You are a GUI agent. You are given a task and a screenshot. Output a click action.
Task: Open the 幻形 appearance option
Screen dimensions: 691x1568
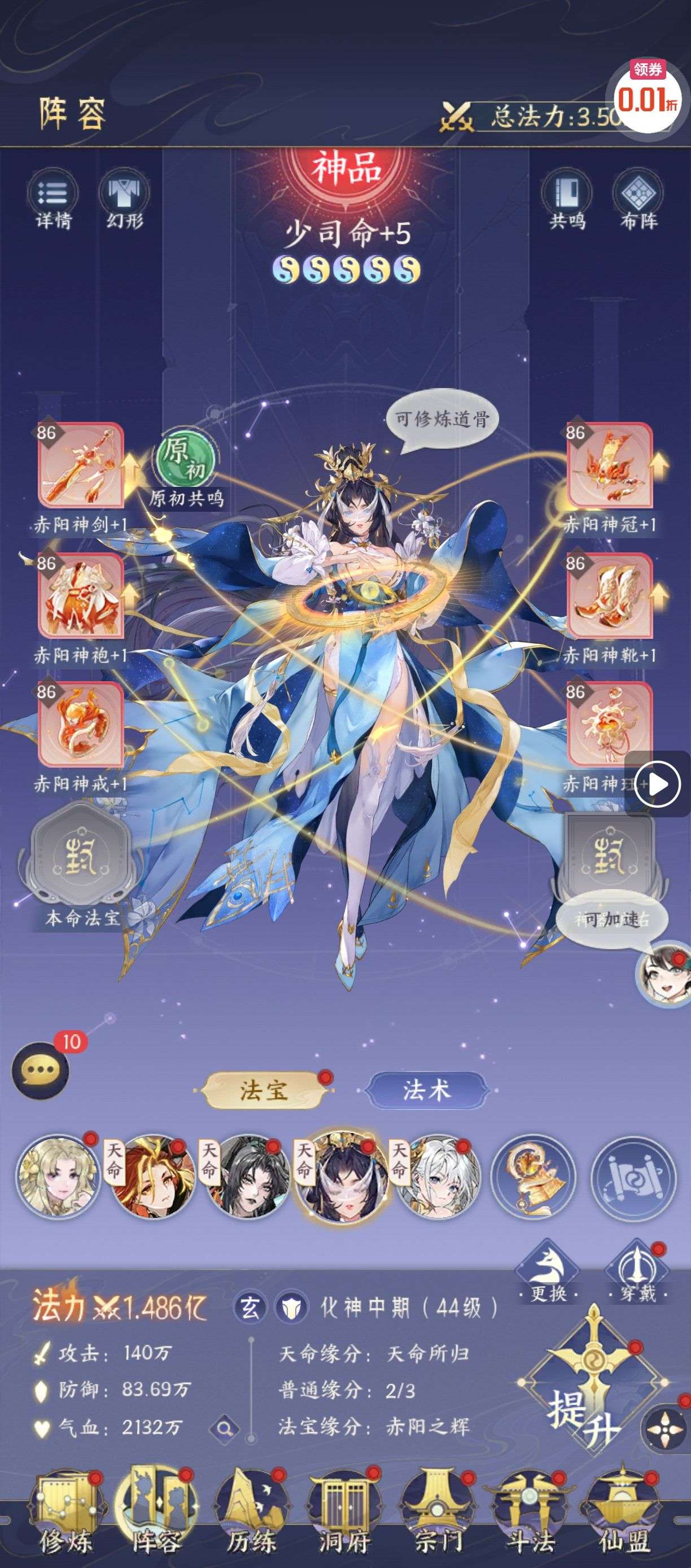click(124, 199)
